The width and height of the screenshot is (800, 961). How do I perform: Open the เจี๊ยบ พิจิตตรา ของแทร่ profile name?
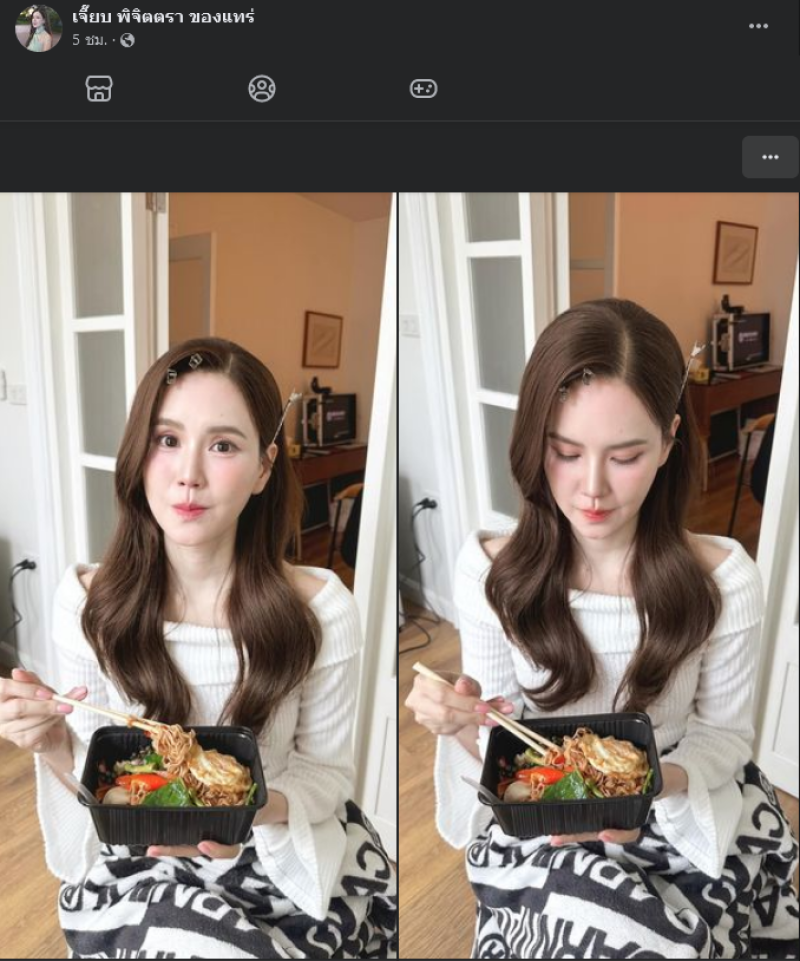point(163,17)
